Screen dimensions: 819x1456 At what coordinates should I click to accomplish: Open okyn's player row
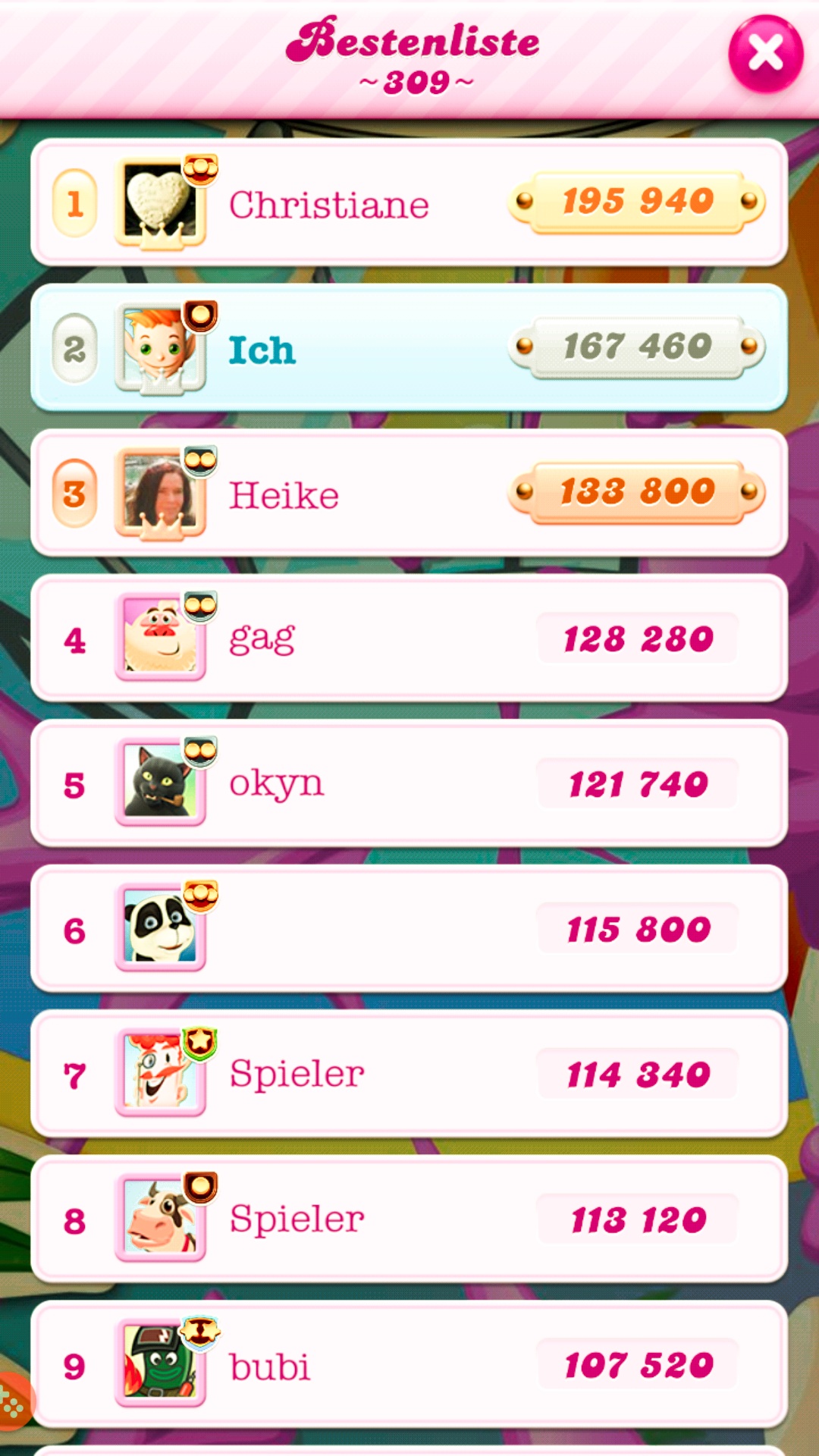coord(409,784)
